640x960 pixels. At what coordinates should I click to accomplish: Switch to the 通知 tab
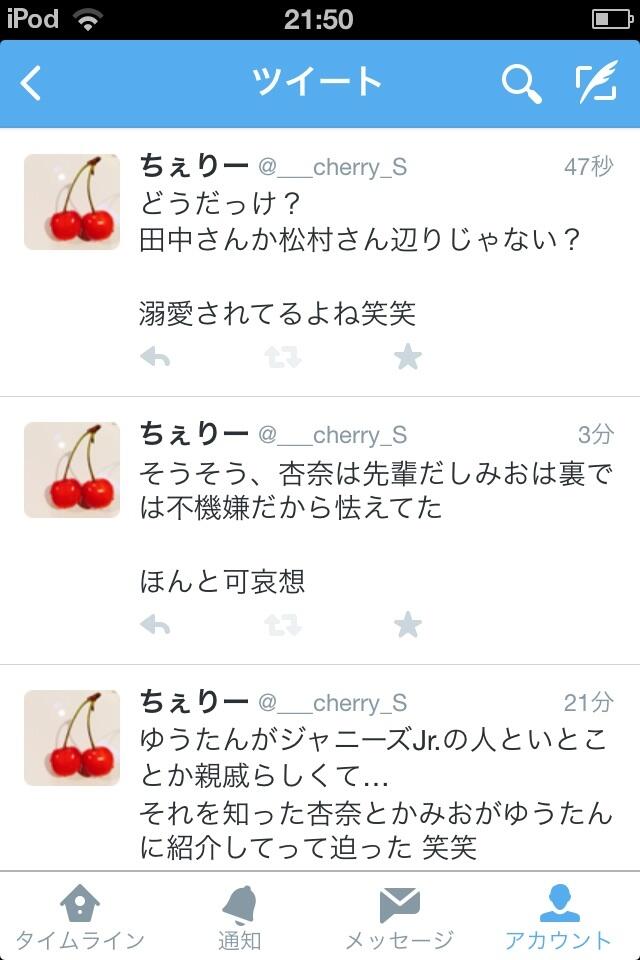239,916
